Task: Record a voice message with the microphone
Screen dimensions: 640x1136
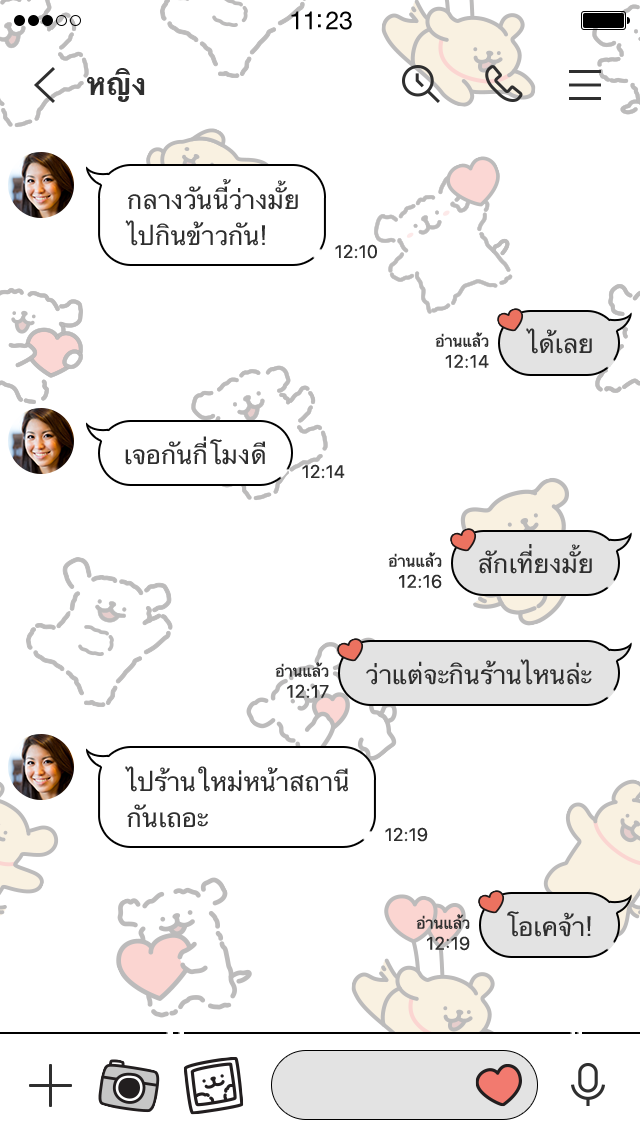Action: tap(587, 1085)
